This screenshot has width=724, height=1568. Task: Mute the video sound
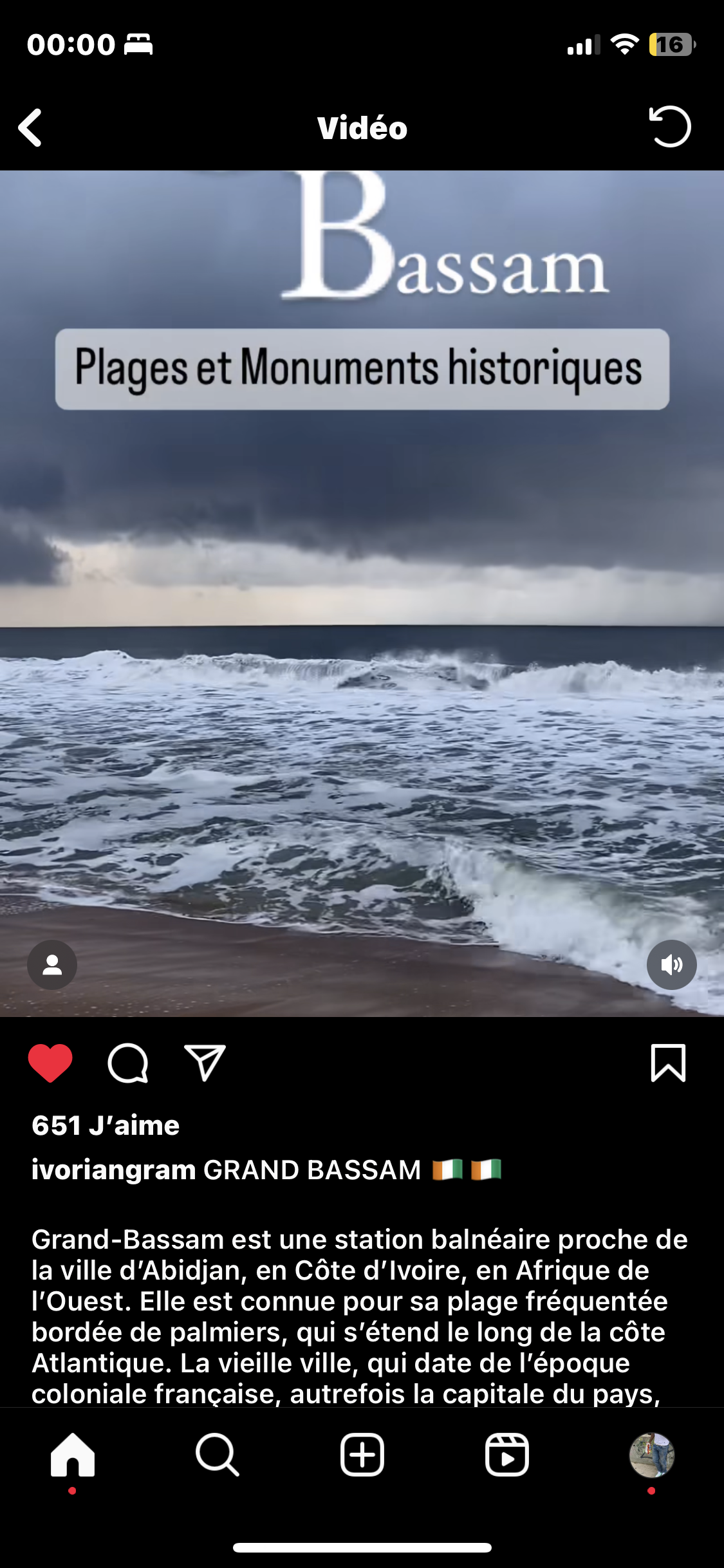point(671,964)
